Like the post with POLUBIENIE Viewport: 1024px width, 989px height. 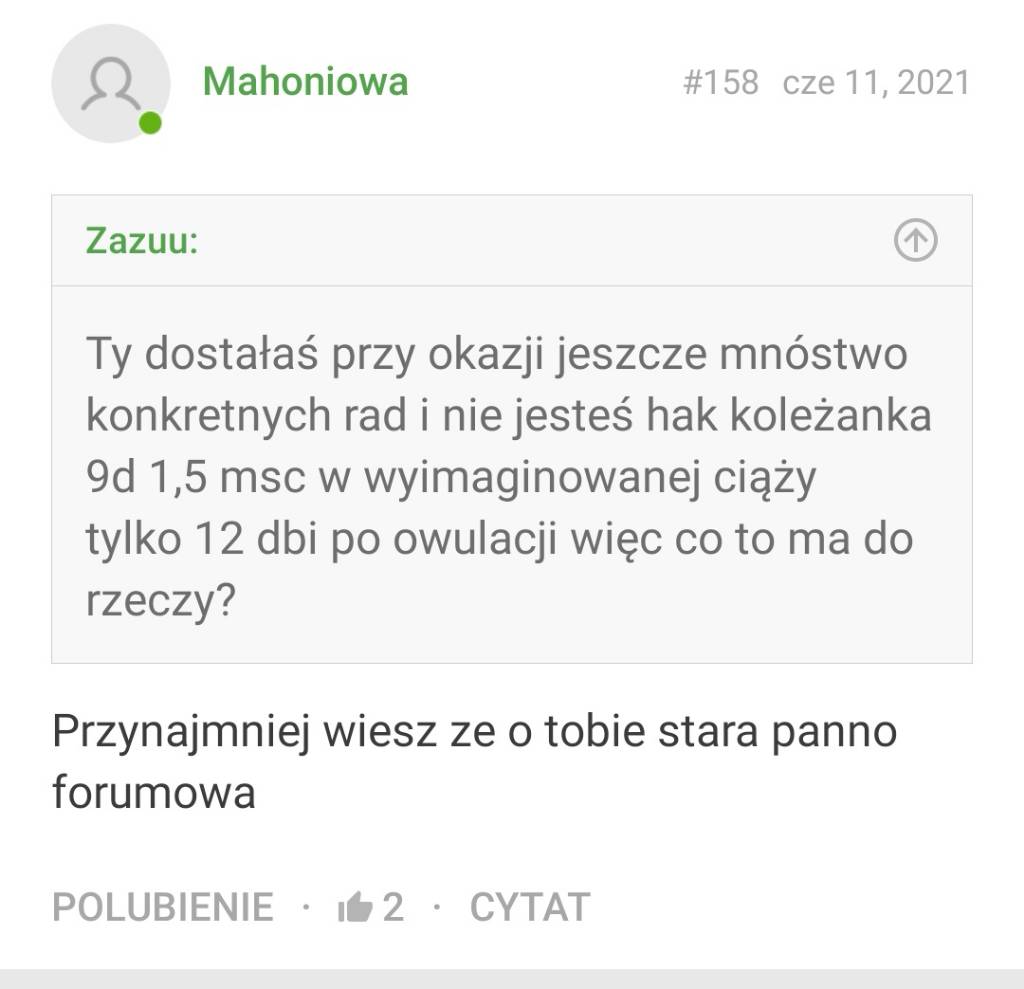click(x=162, y=907)
